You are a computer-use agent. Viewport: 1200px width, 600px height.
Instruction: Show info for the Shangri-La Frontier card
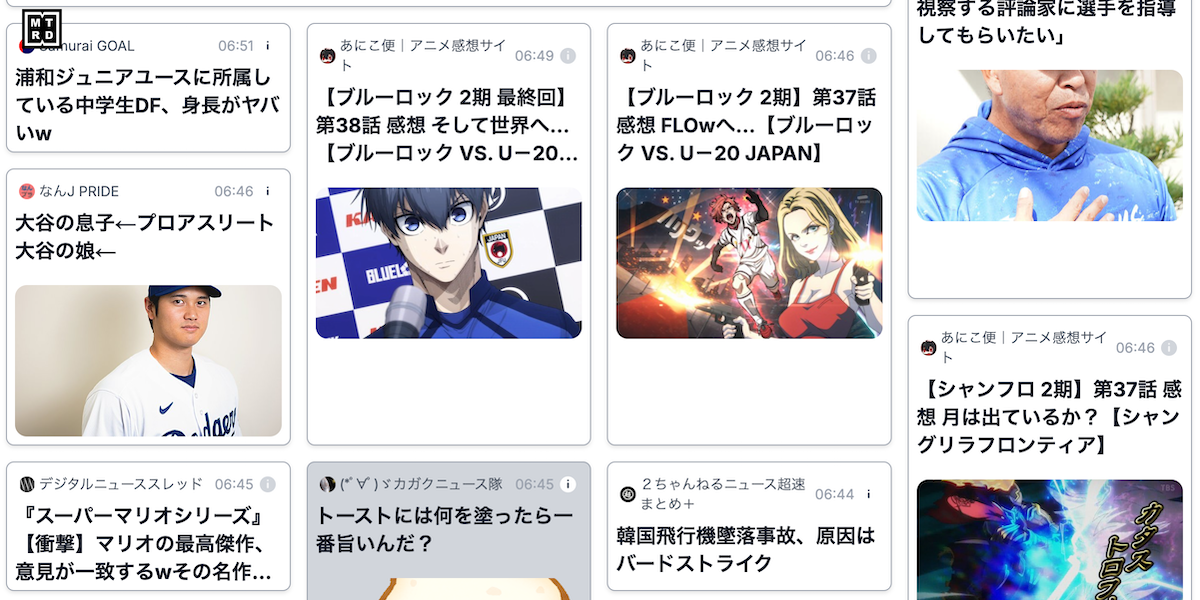(1169, 348)
